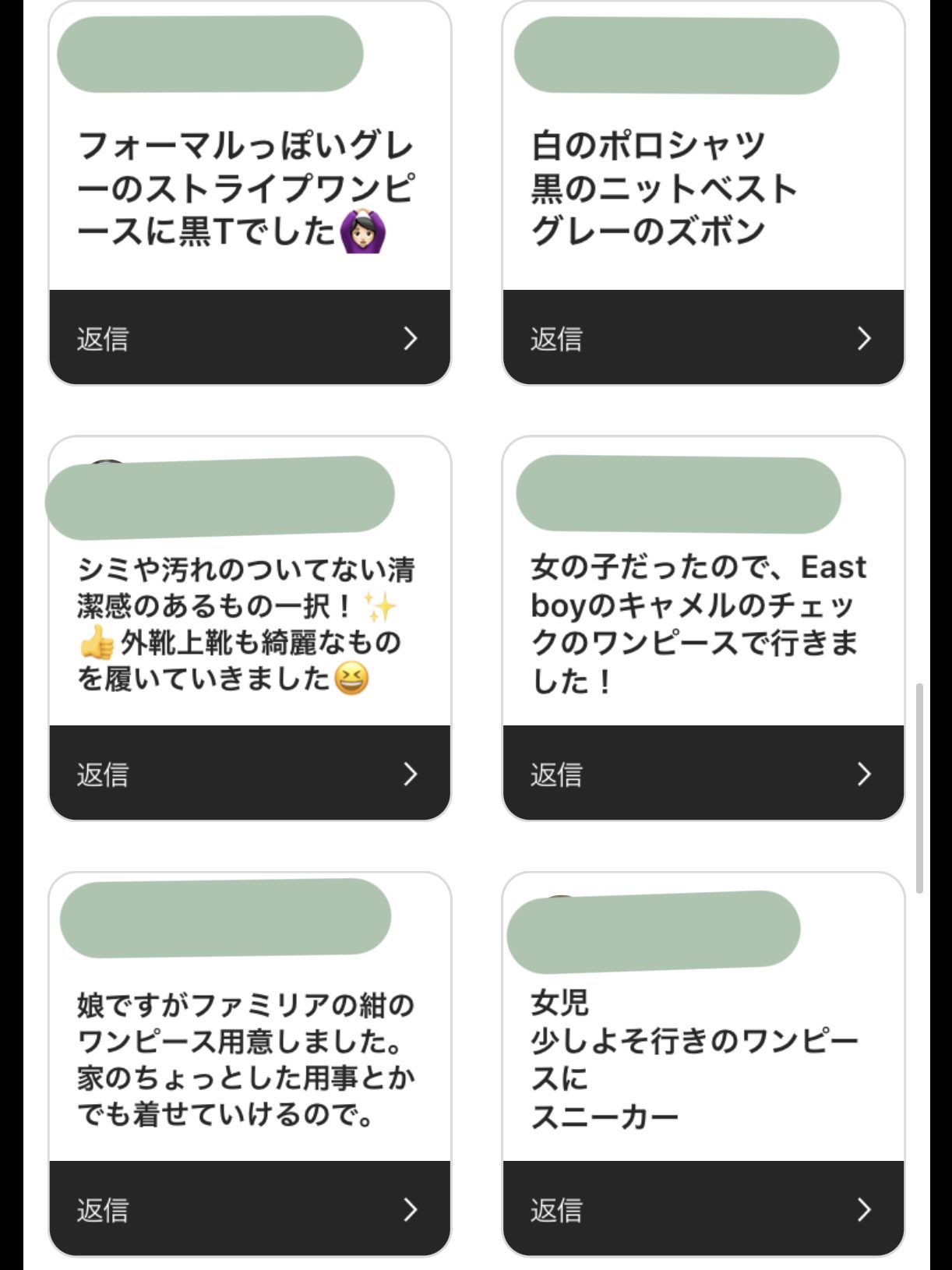Viewport: 952px width, 1270px height.
Task: Tap 返信 under the white polo shirt answer
Action: [x=703, y=338]
